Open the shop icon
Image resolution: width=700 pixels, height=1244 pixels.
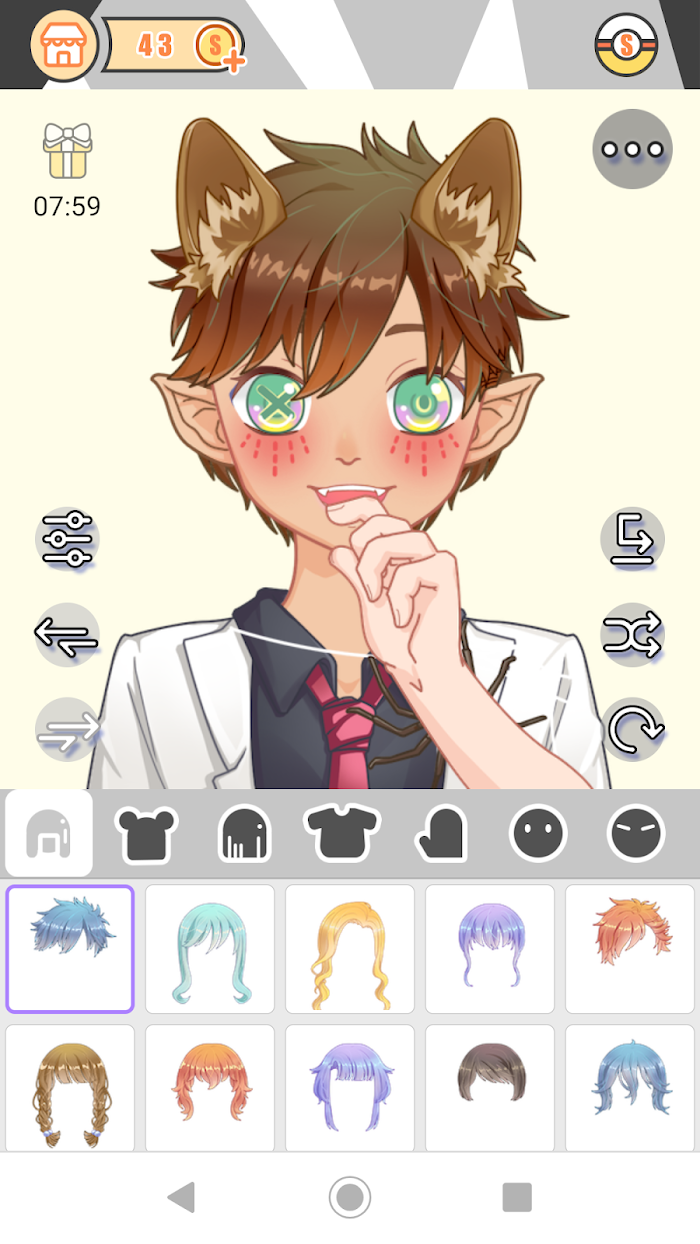[x=64, y=45]
